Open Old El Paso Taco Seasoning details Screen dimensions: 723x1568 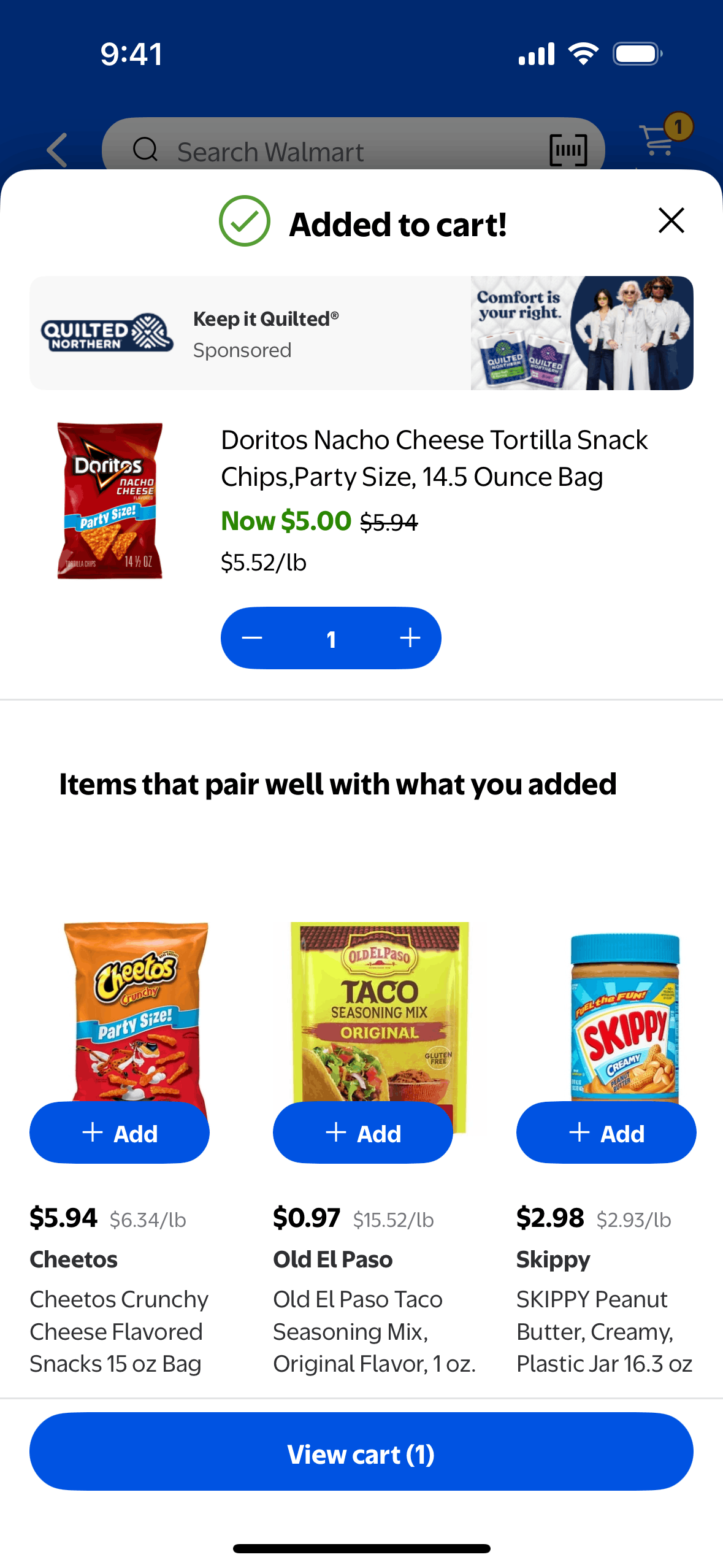(374, 1331)
